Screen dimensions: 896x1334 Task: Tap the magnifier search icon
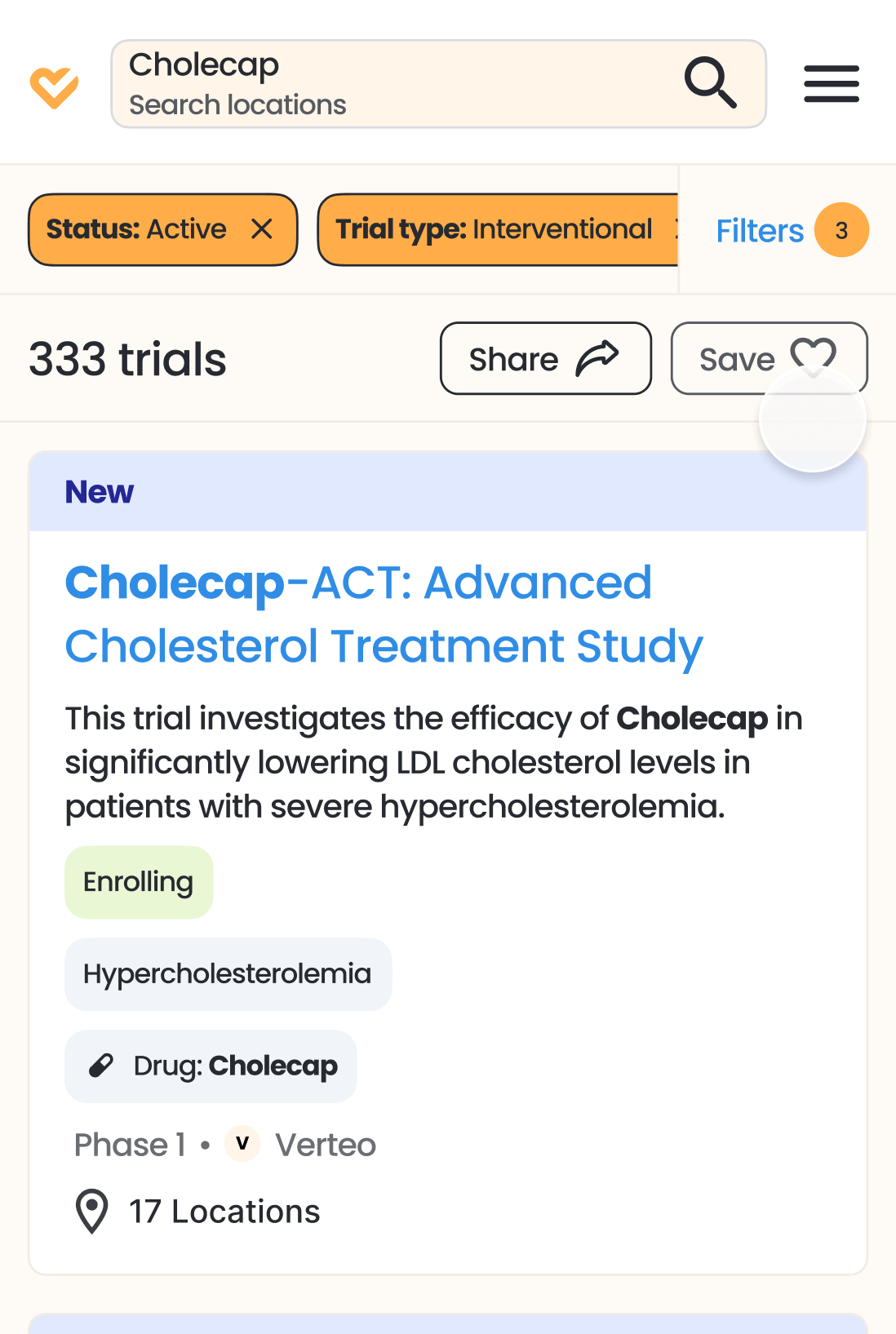point(710,82)
